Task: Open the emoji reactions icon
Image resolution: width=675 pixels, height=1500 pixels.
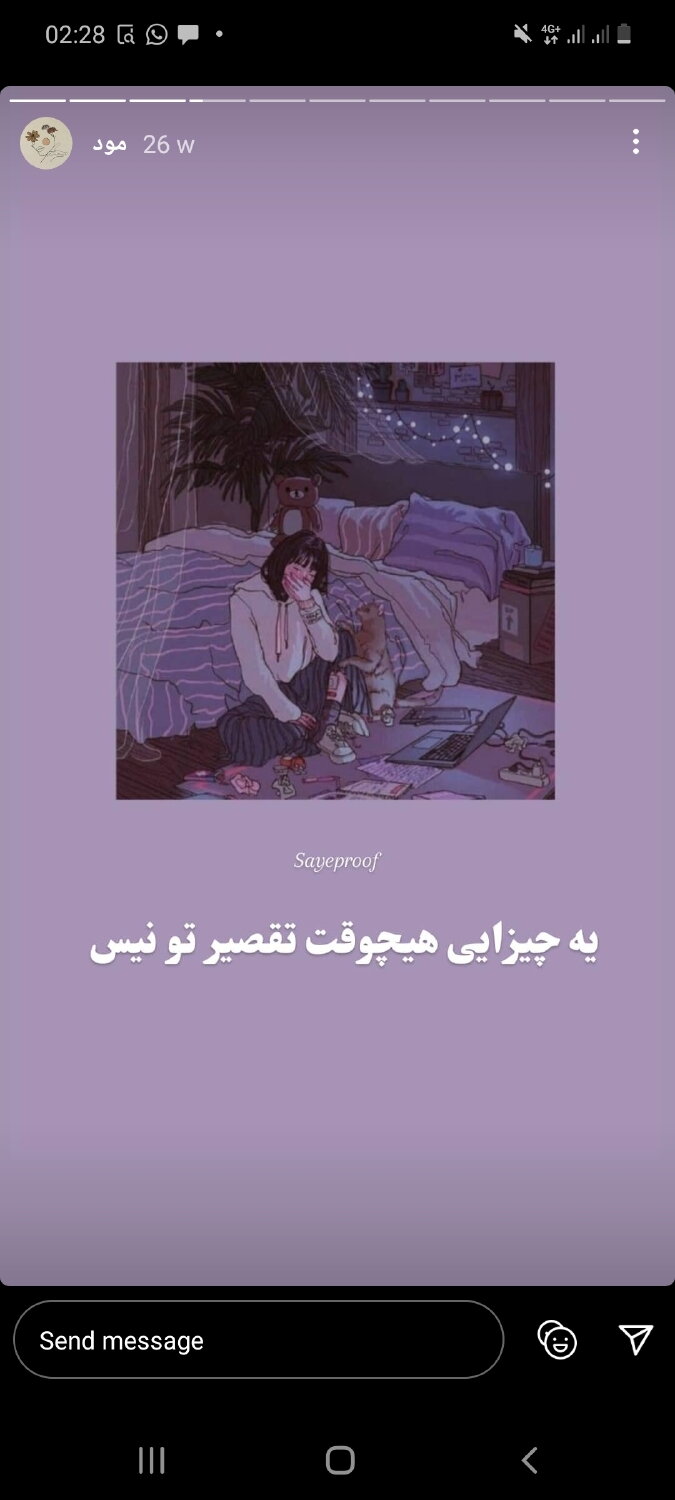Action: click(557, 1339)
